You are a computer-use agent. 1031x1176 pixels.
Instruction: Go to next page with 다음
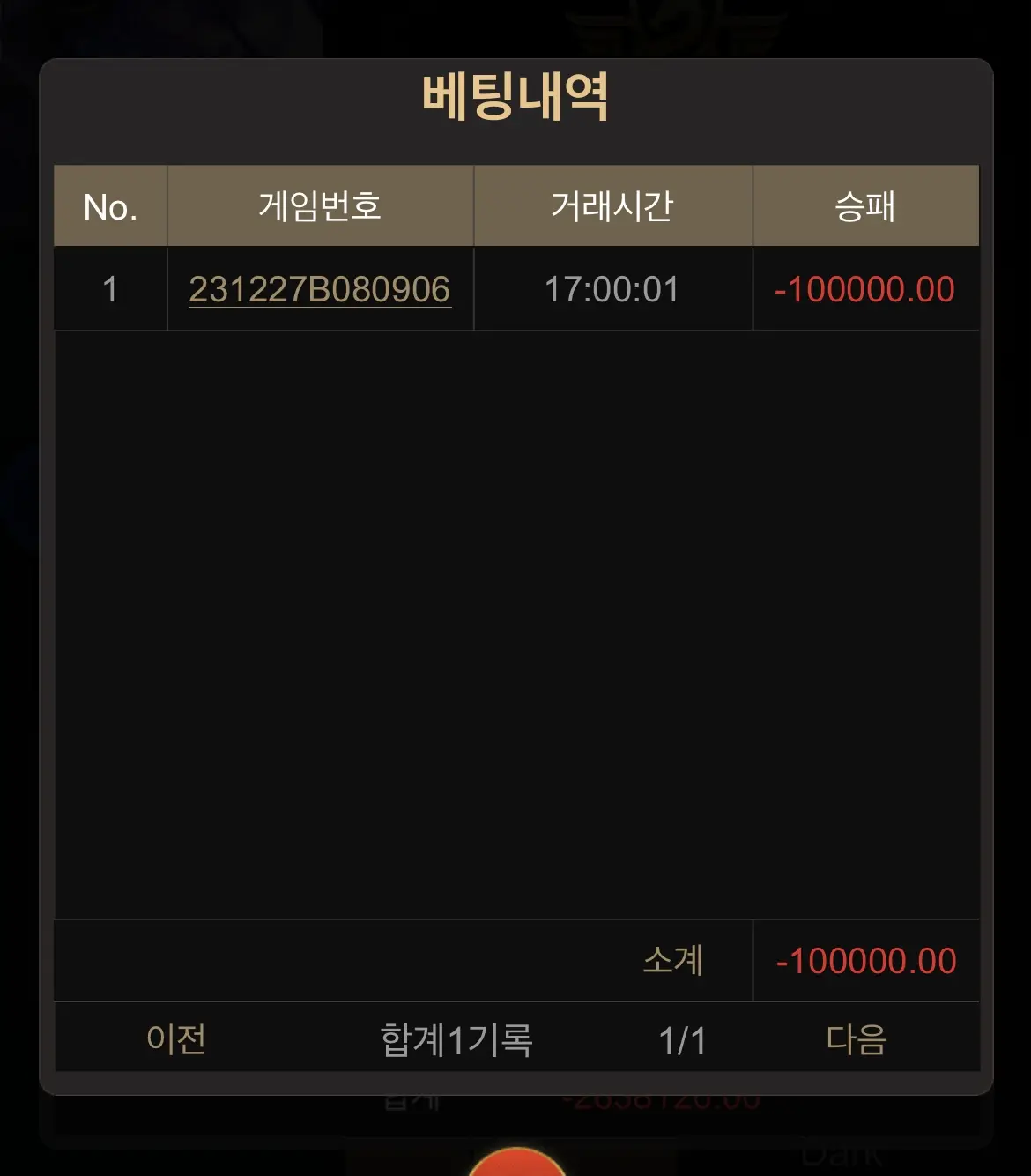tap(856, 1038)
